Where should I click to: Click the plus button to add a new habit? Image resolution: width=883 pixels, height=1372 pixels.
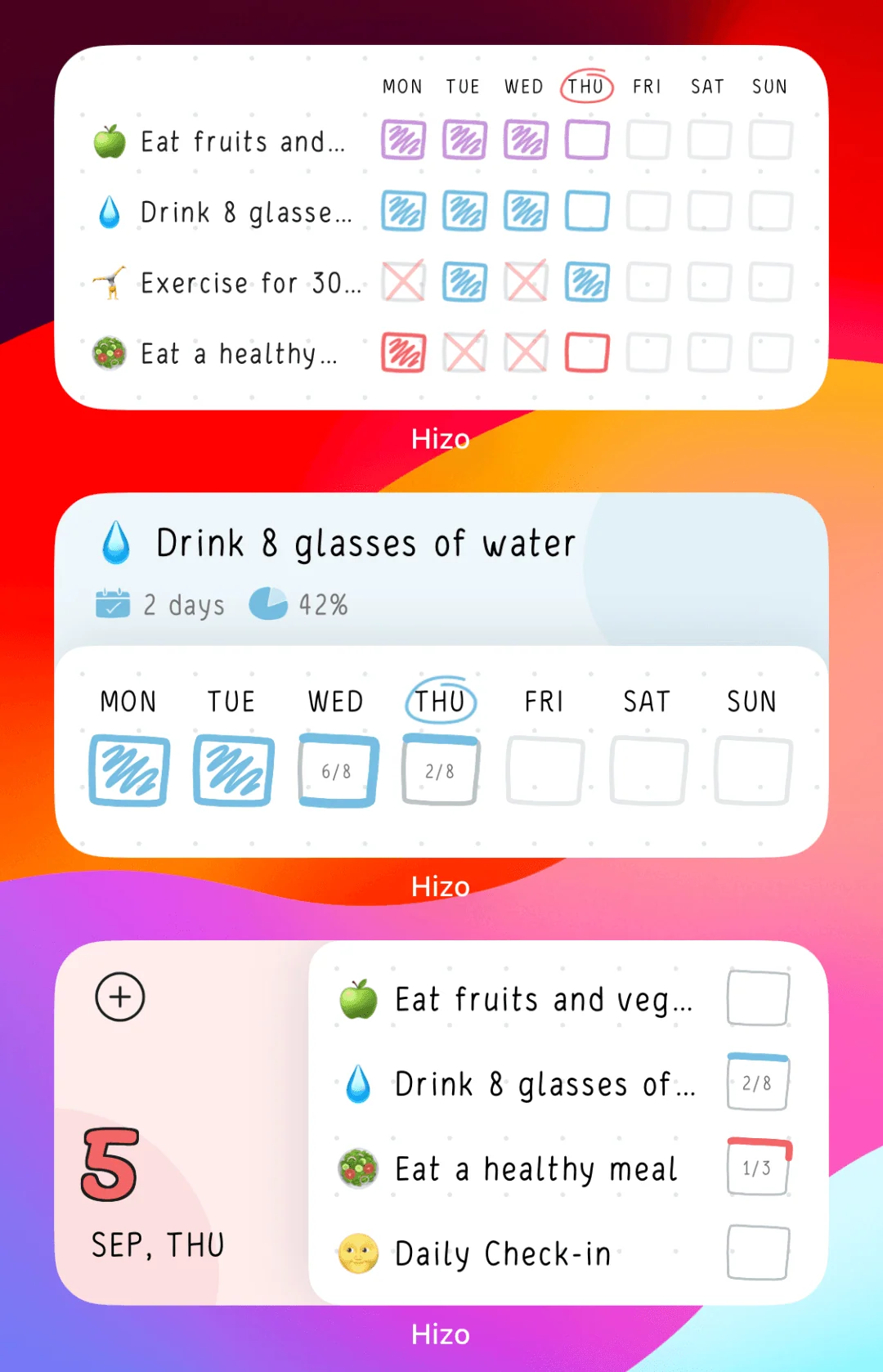coord(119,997)
